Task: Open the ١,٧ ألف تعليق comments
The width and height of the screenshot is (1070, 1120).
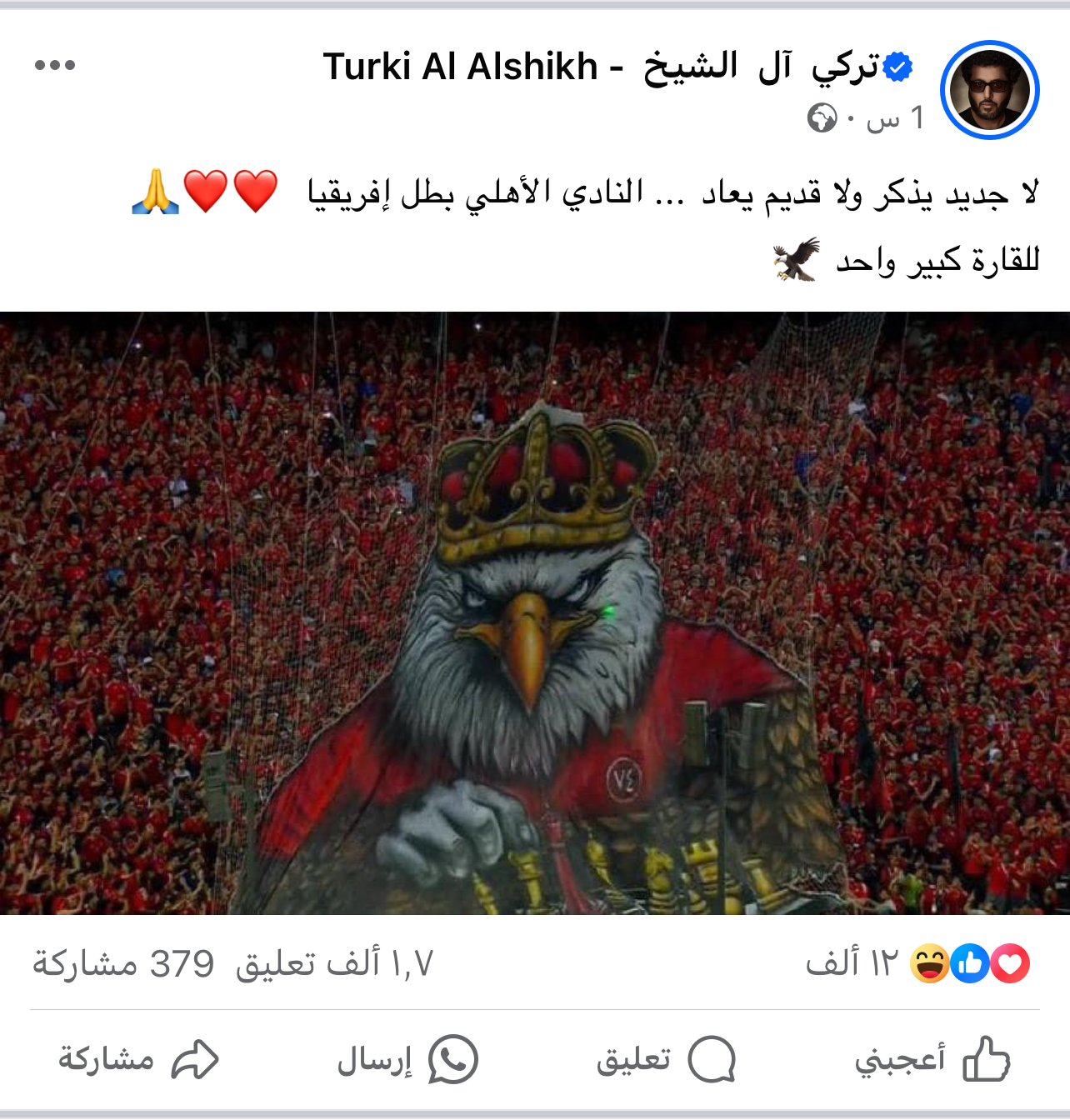Action: coord(334,964)
